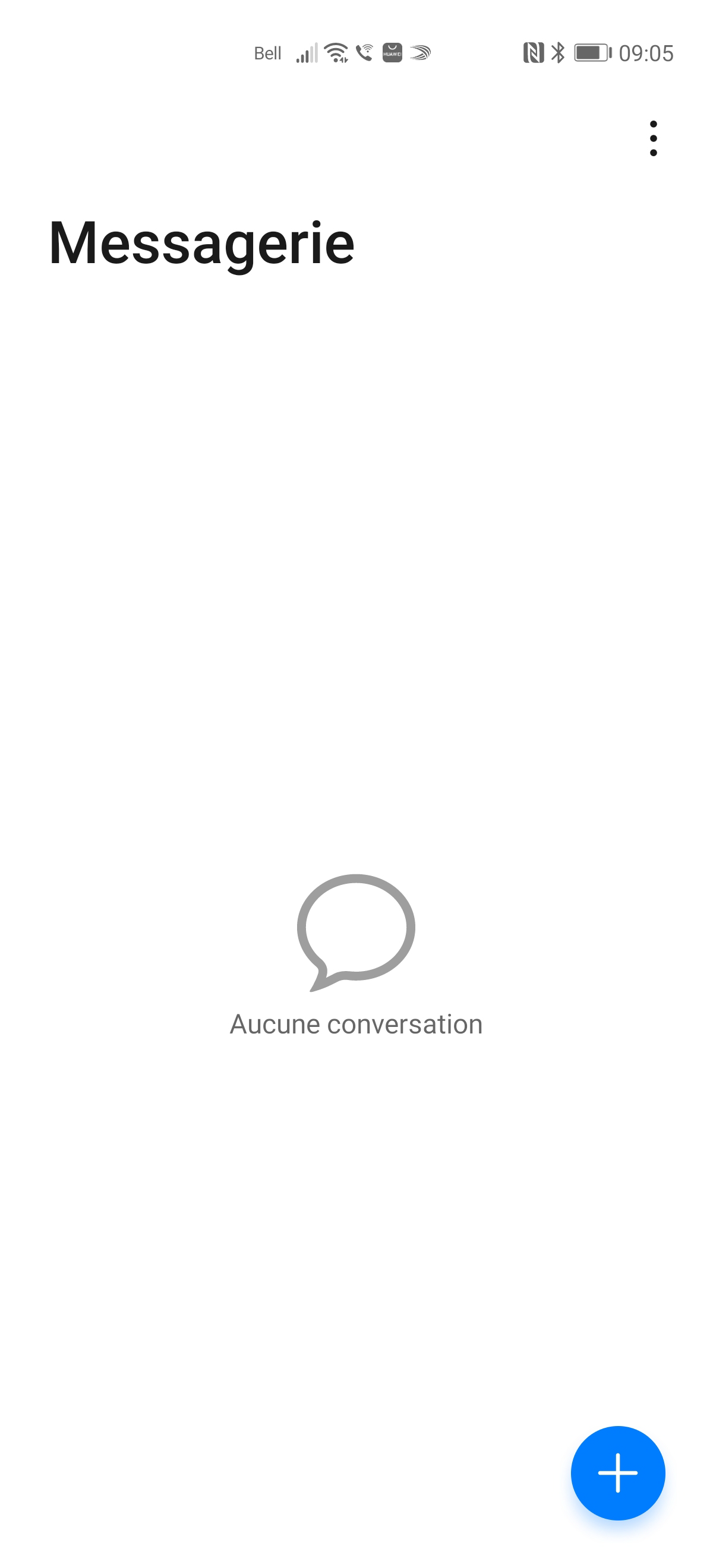Start a new message with the plus button

[617, 1472]
